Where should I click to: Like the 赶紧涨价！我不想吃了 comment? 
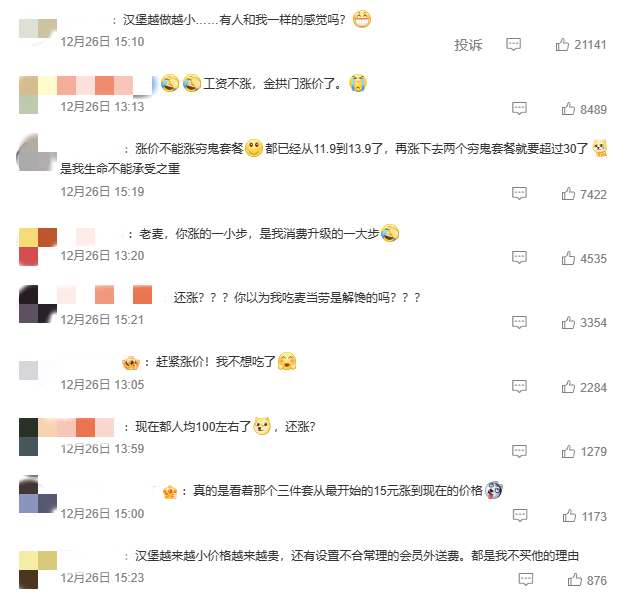[x=568, y=387]
